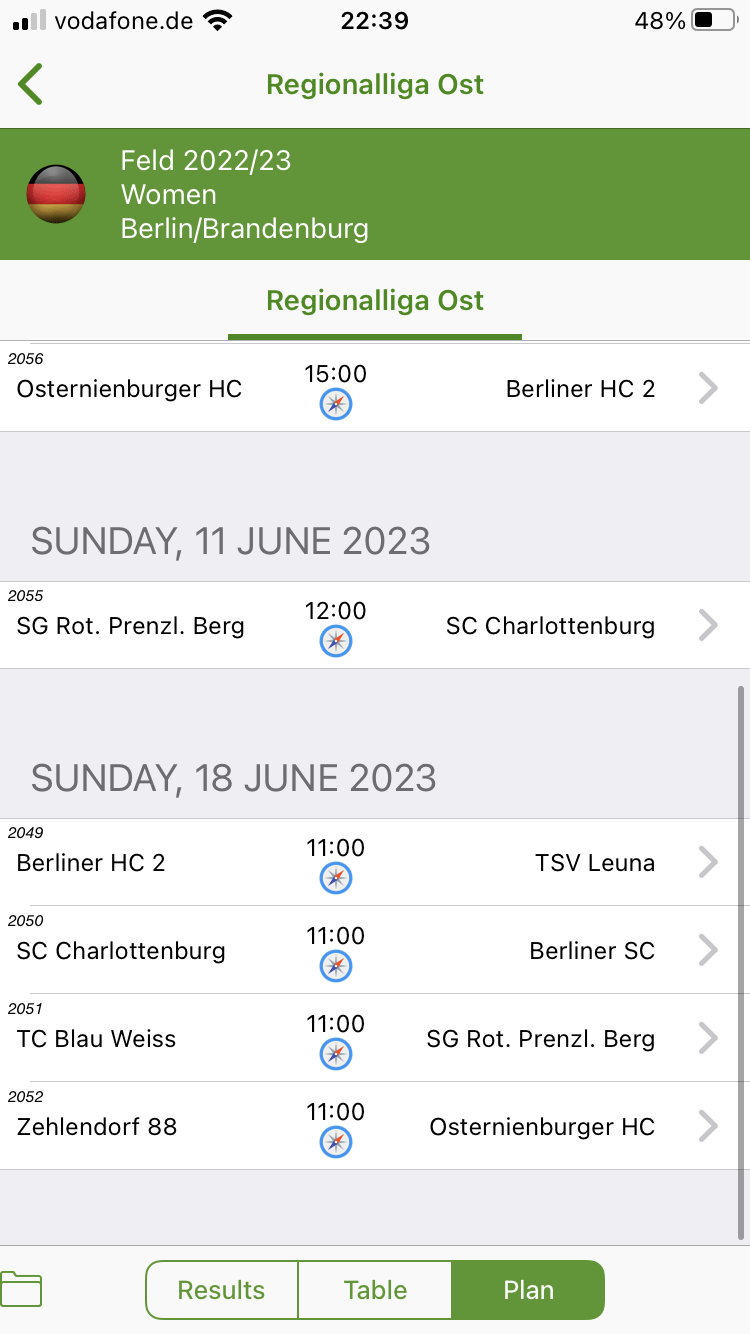This screenshot has height=1334, width=750.
Task: Open match Osternienburger HC vs Berliner HC 2
Action: [x=375, y=388]
